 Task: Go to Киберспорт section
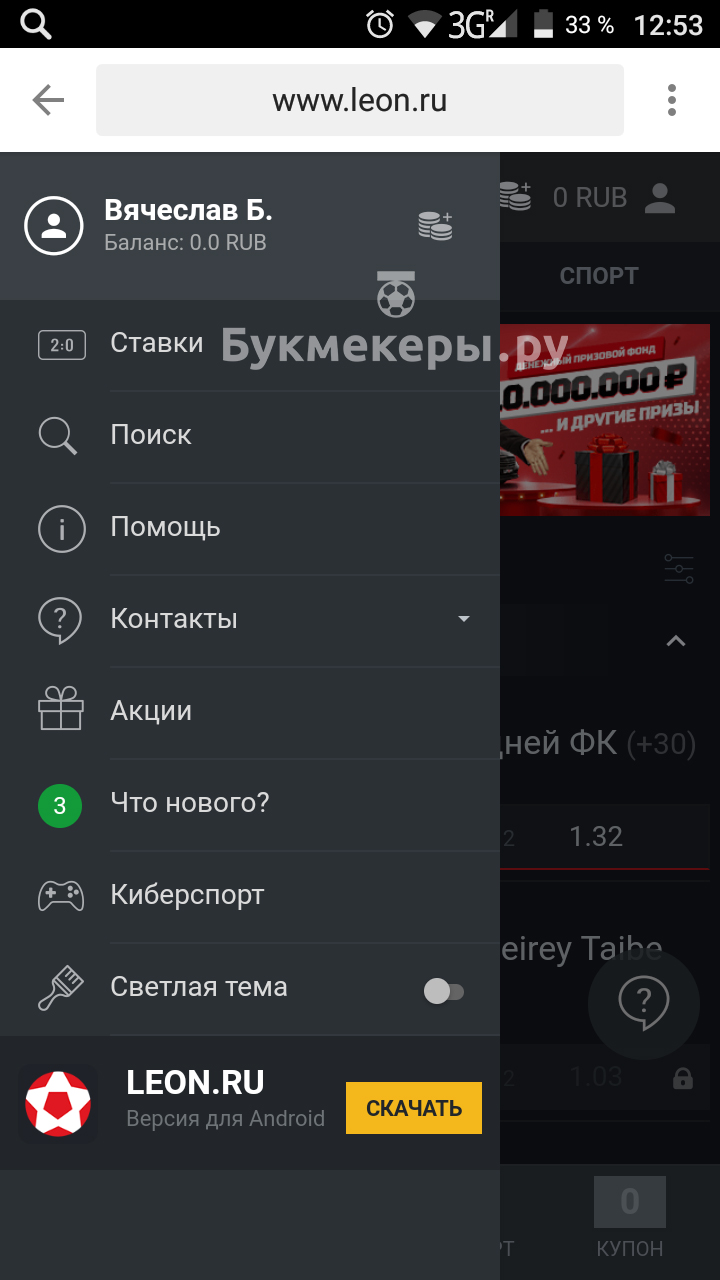pyautogui.click(x=187, y=895)
